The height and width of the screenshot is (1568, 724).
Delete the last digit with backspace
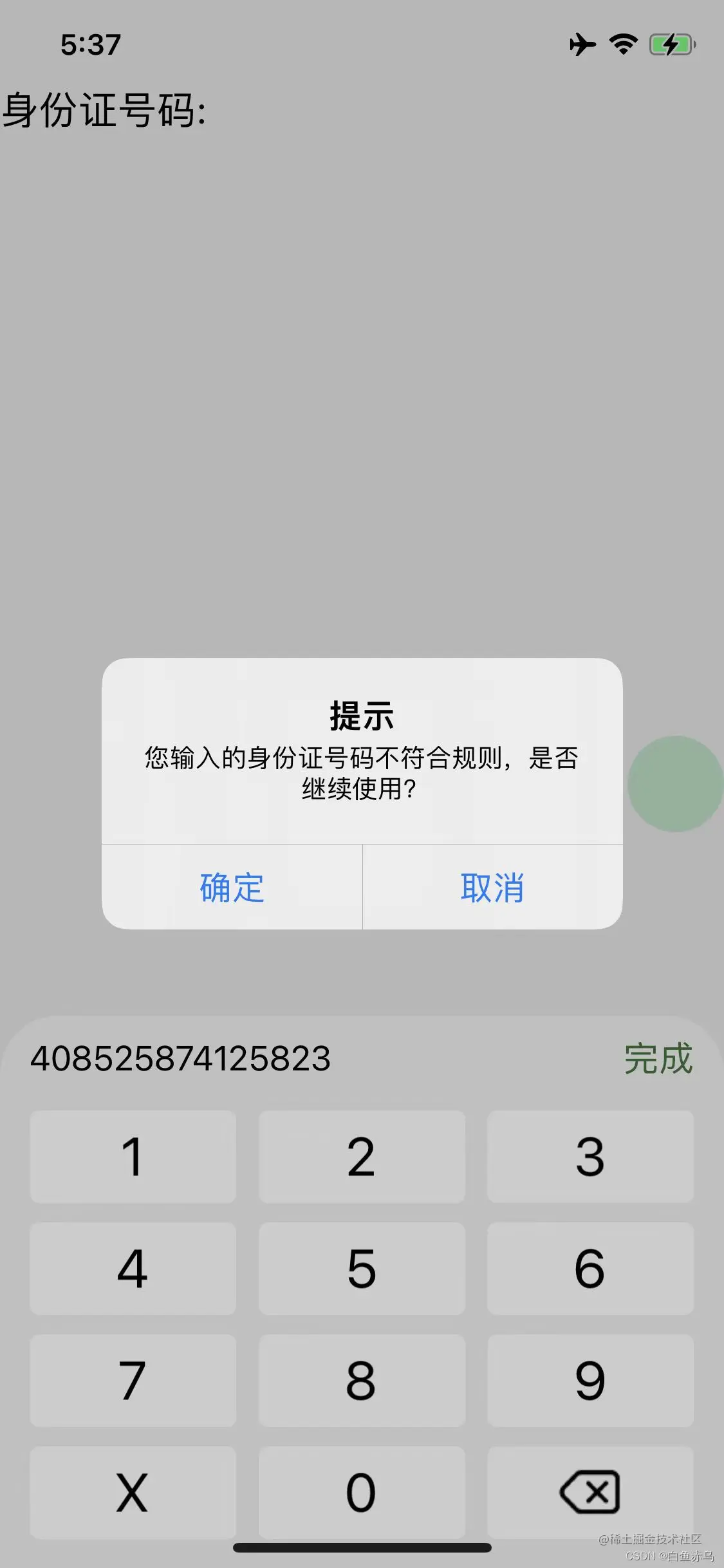(590, 1493)
